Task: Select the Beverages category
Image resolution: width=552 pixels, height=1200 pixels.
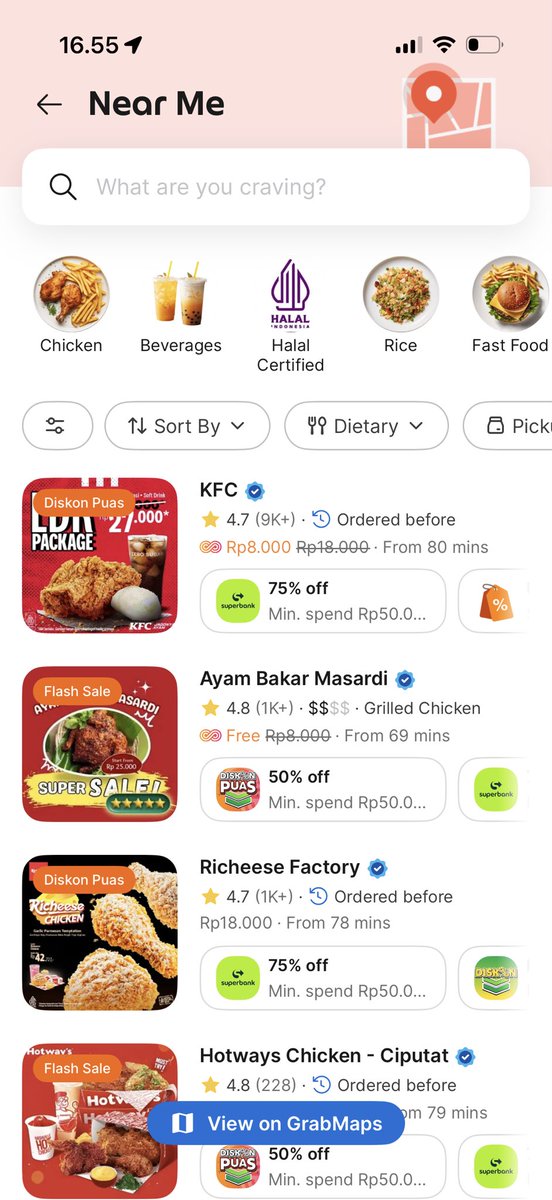Action: [181, 306]
